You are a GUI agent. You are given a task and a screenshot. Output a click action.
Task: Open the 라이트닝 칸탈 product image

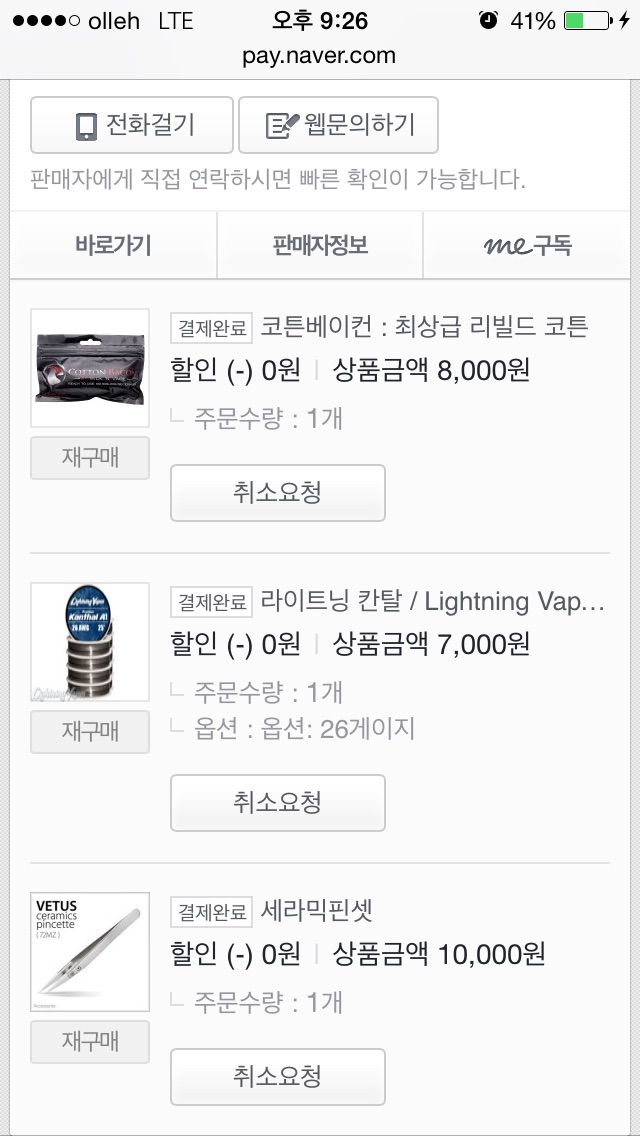(90, 642)
